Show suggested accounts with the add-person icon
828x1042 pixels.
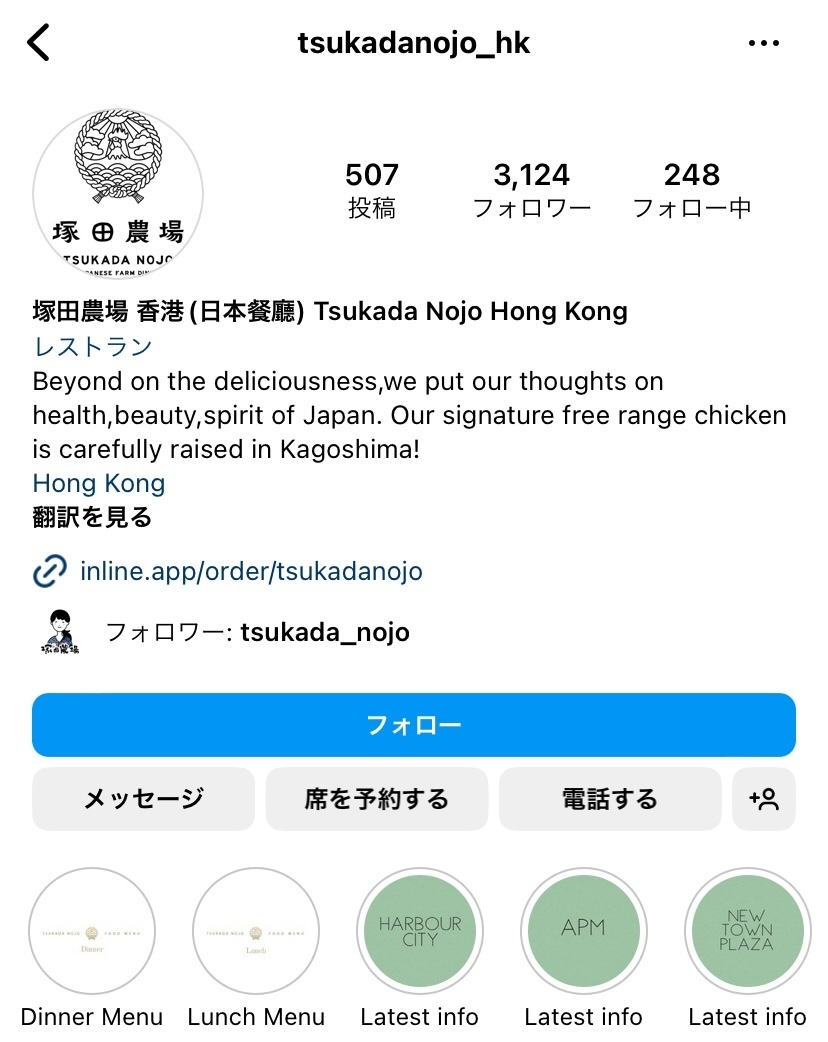(x=764, y=799)
